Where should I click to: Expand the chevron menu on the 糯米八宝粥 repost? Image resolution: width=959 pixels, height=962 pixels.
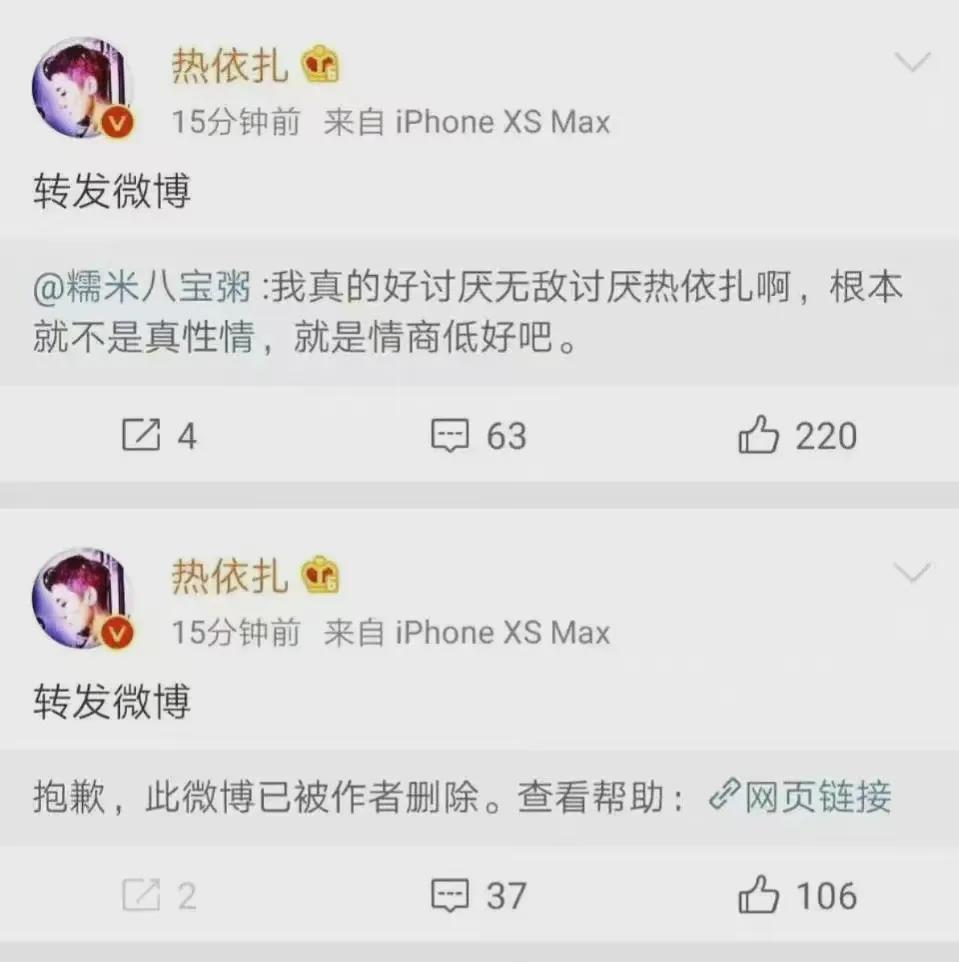pyautogui.click(x=912, y=64)
